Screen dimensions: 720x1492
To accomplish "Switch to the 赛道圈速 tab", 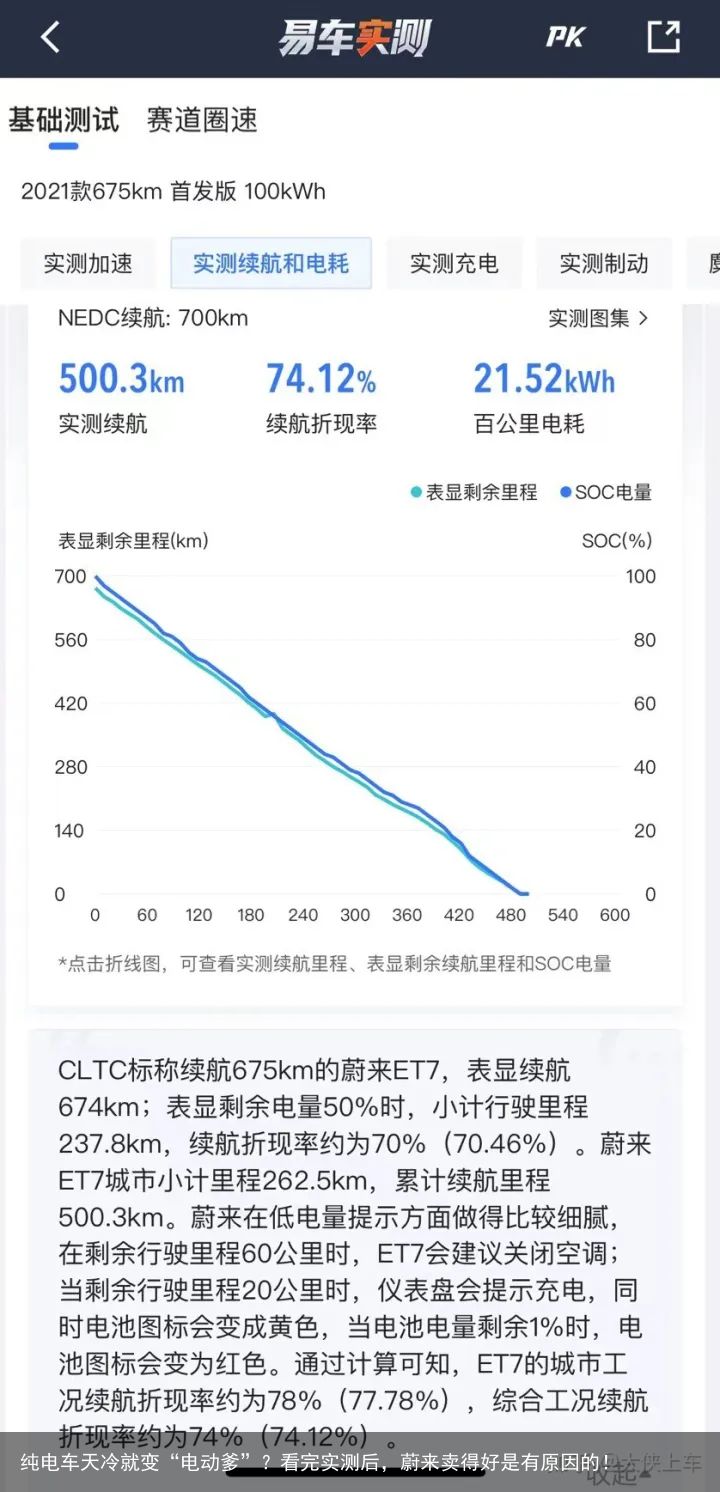I will [202, 120].
